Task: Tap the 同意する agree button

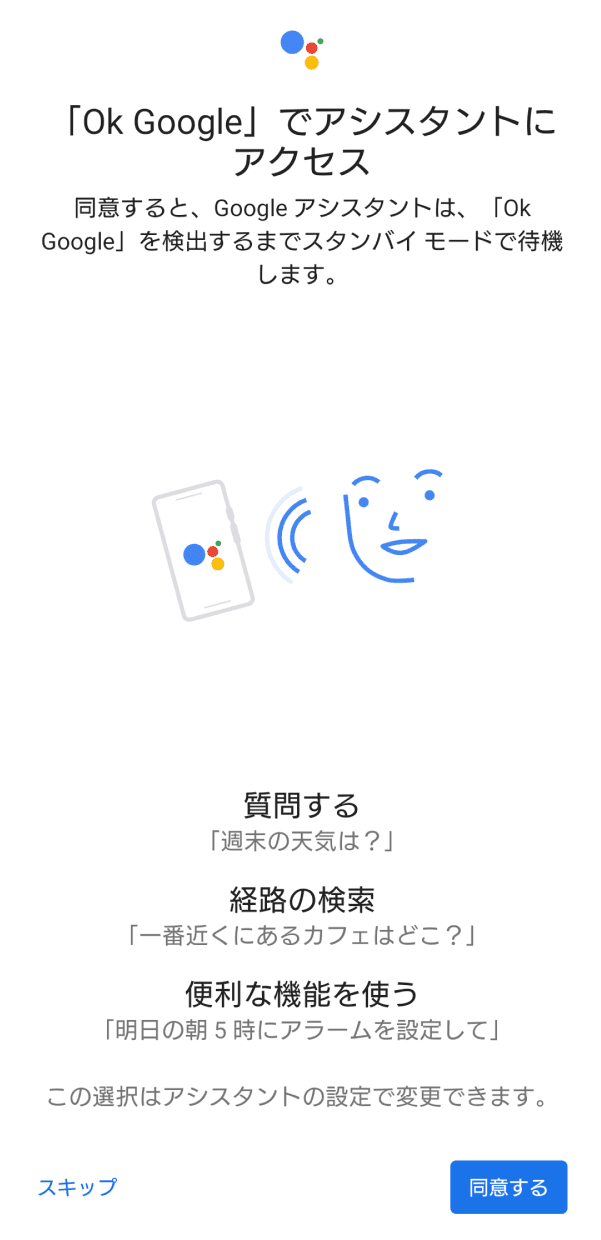Action: (508, 1187)
